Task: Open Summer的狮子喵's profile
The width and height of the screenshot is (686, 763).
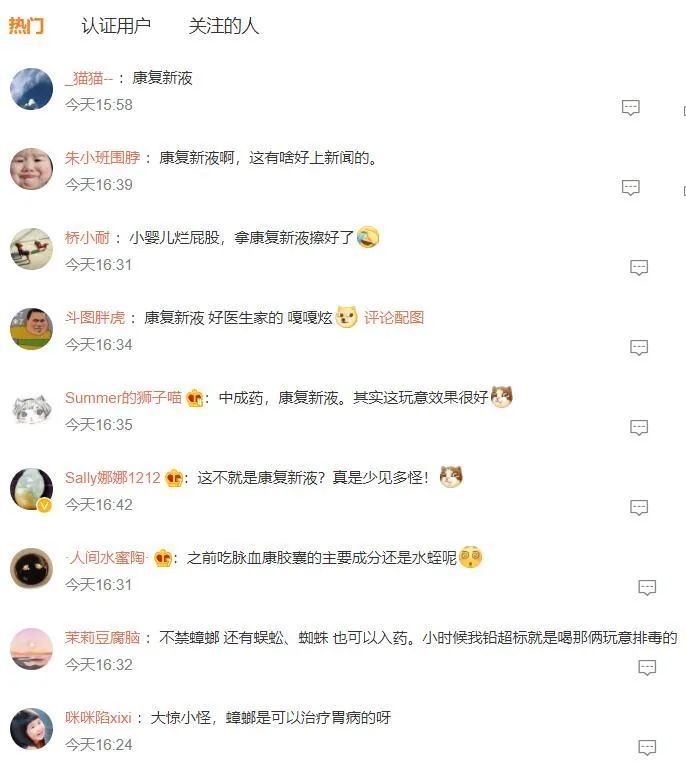Action: [x=123, y=398]
